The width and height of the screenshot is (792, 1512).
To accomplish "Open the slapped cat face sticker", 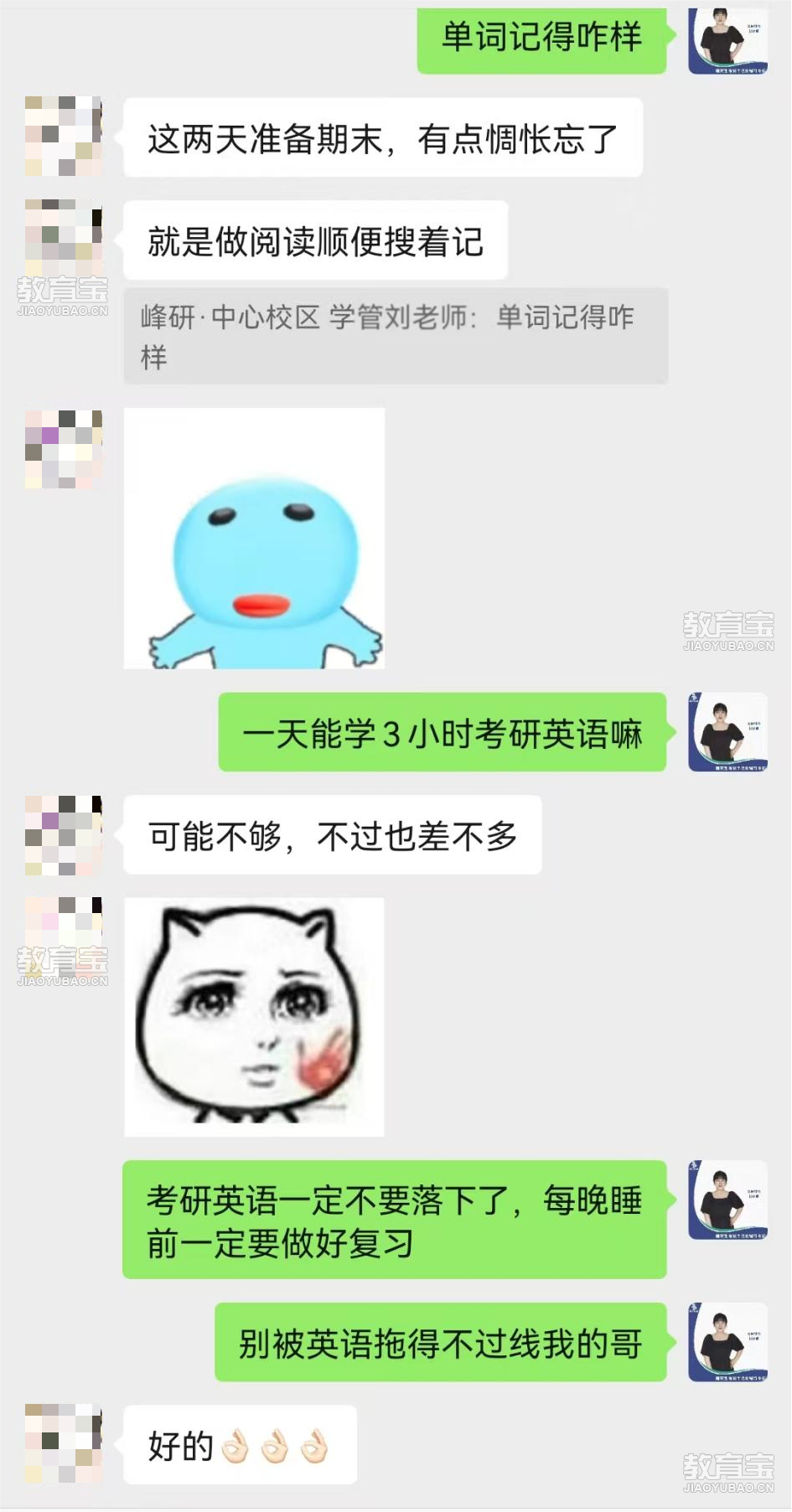I will point(254,1017).
